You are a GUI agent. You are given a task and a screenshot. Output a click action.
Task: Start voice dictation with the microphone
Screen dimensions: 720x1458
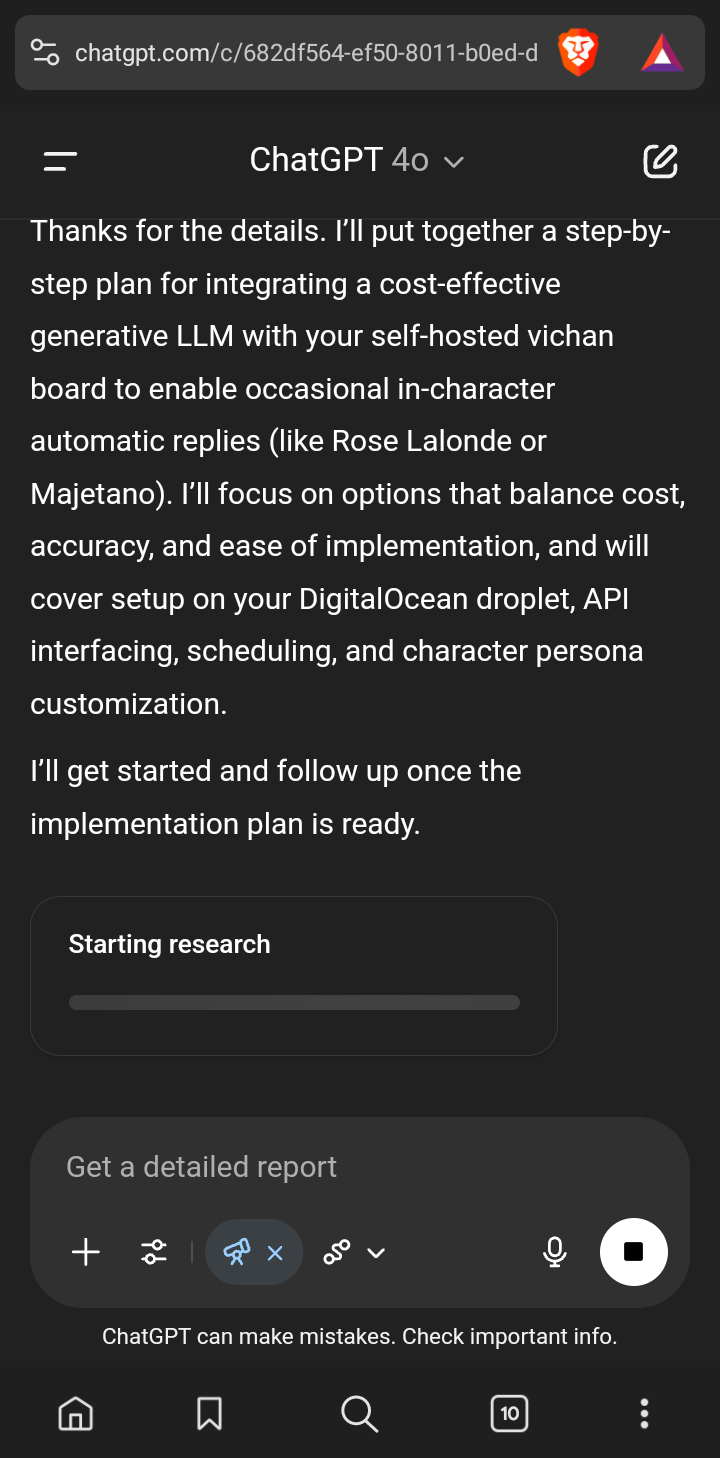tap(554, 1252)
